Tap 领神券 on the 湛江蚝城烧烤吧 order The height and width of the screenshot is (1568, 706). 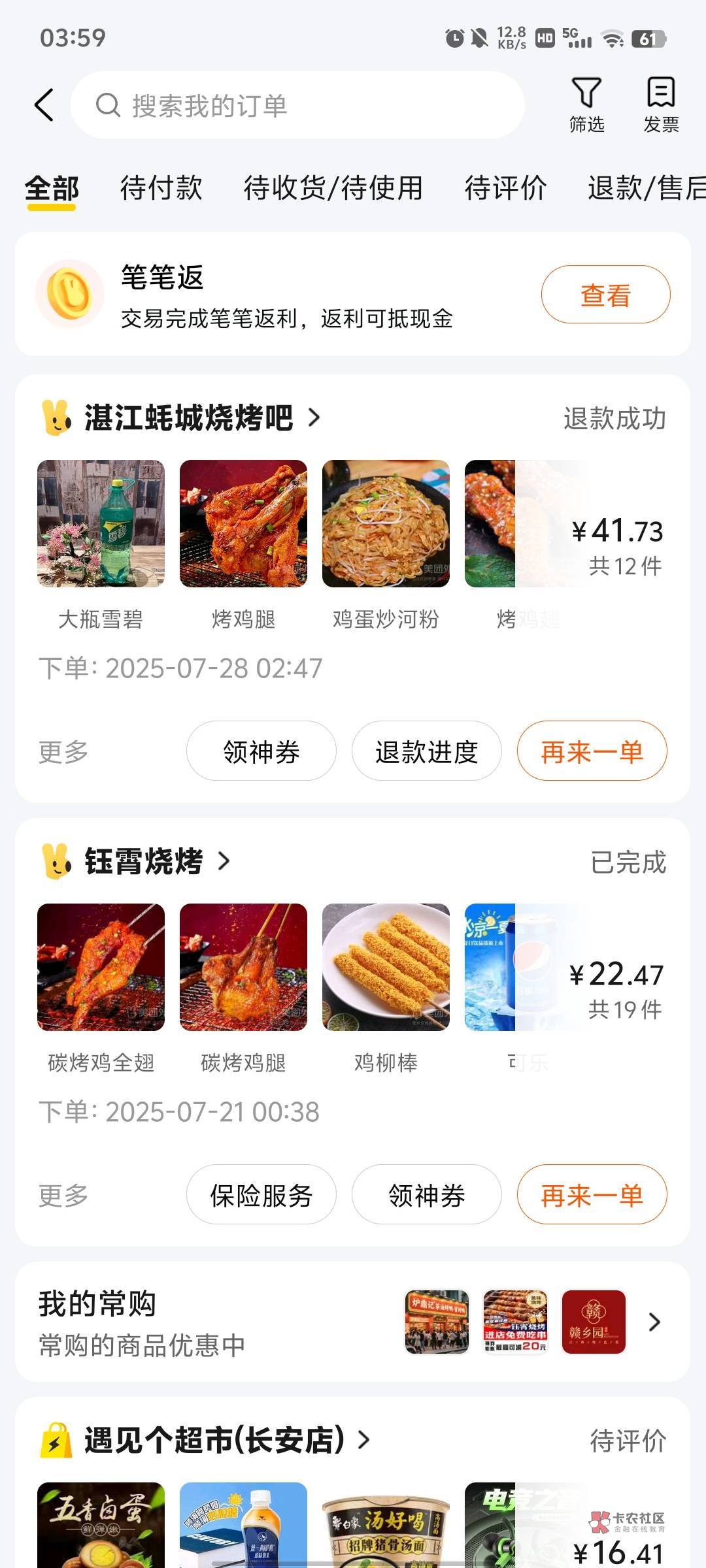(x=261, y=751)
